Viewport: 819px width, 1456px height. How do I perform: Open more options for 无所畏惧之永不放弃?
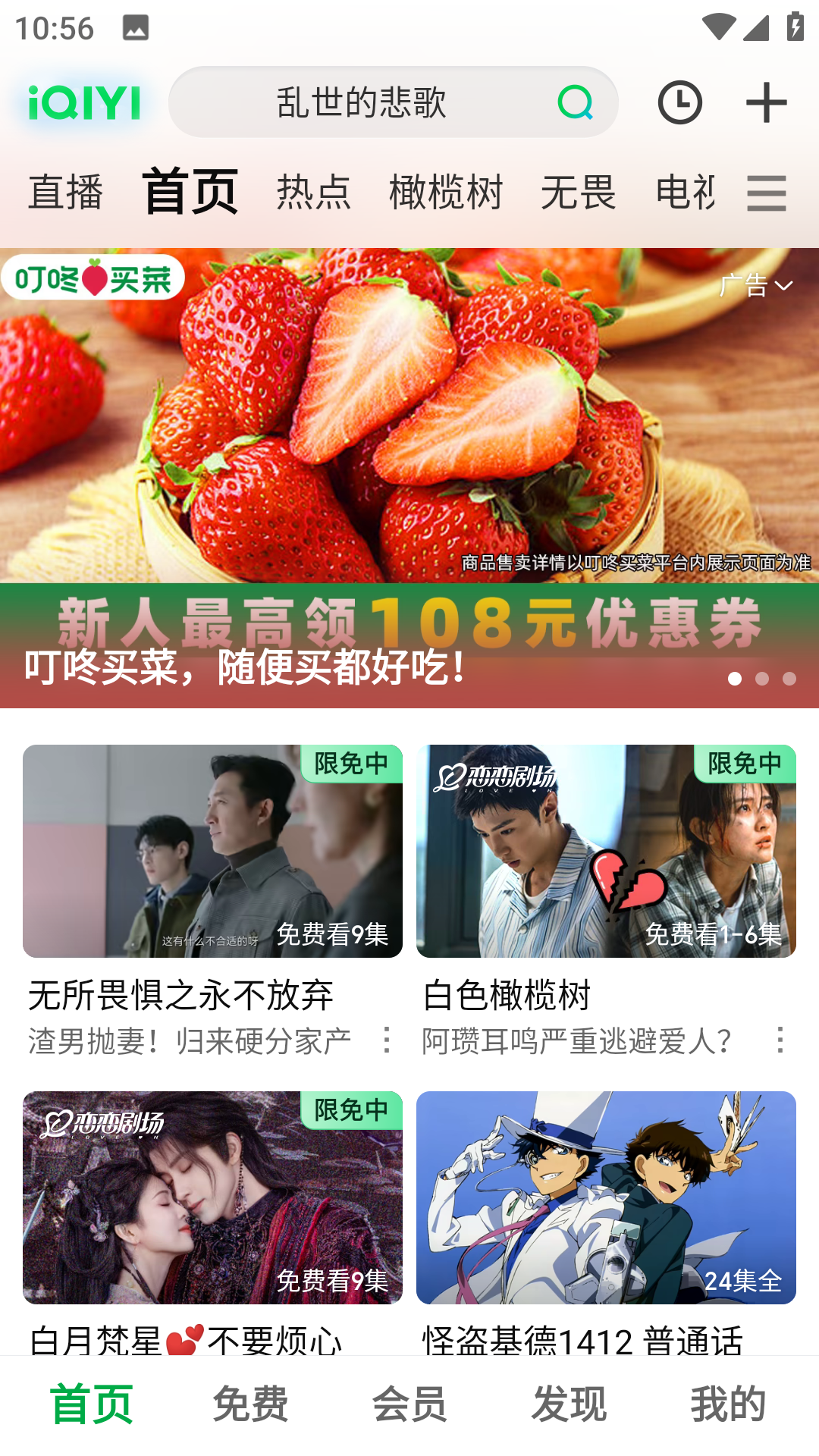tap(388, 1040)
